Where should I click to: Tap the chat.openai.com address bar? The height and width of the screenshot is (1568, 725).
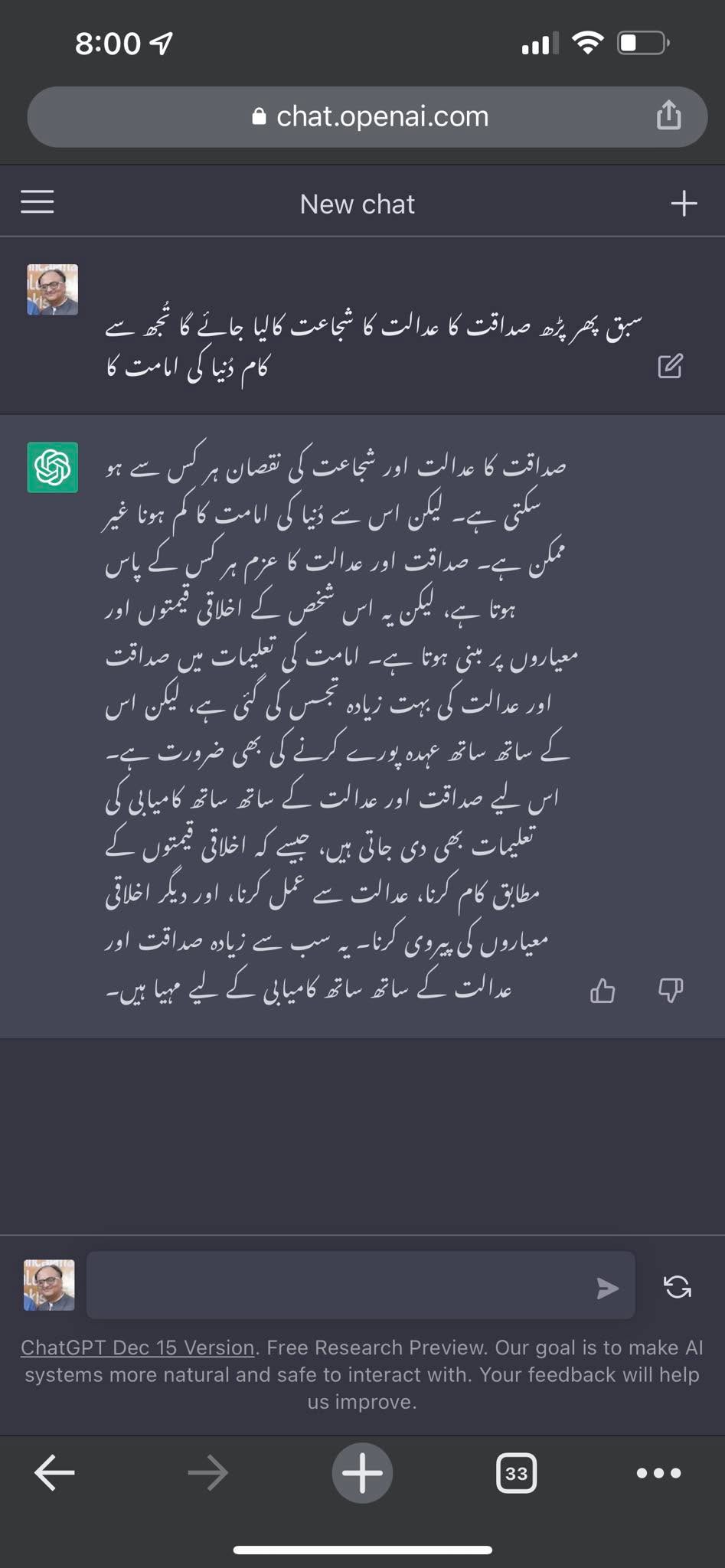pyautogui.click(x=367, y=116)
